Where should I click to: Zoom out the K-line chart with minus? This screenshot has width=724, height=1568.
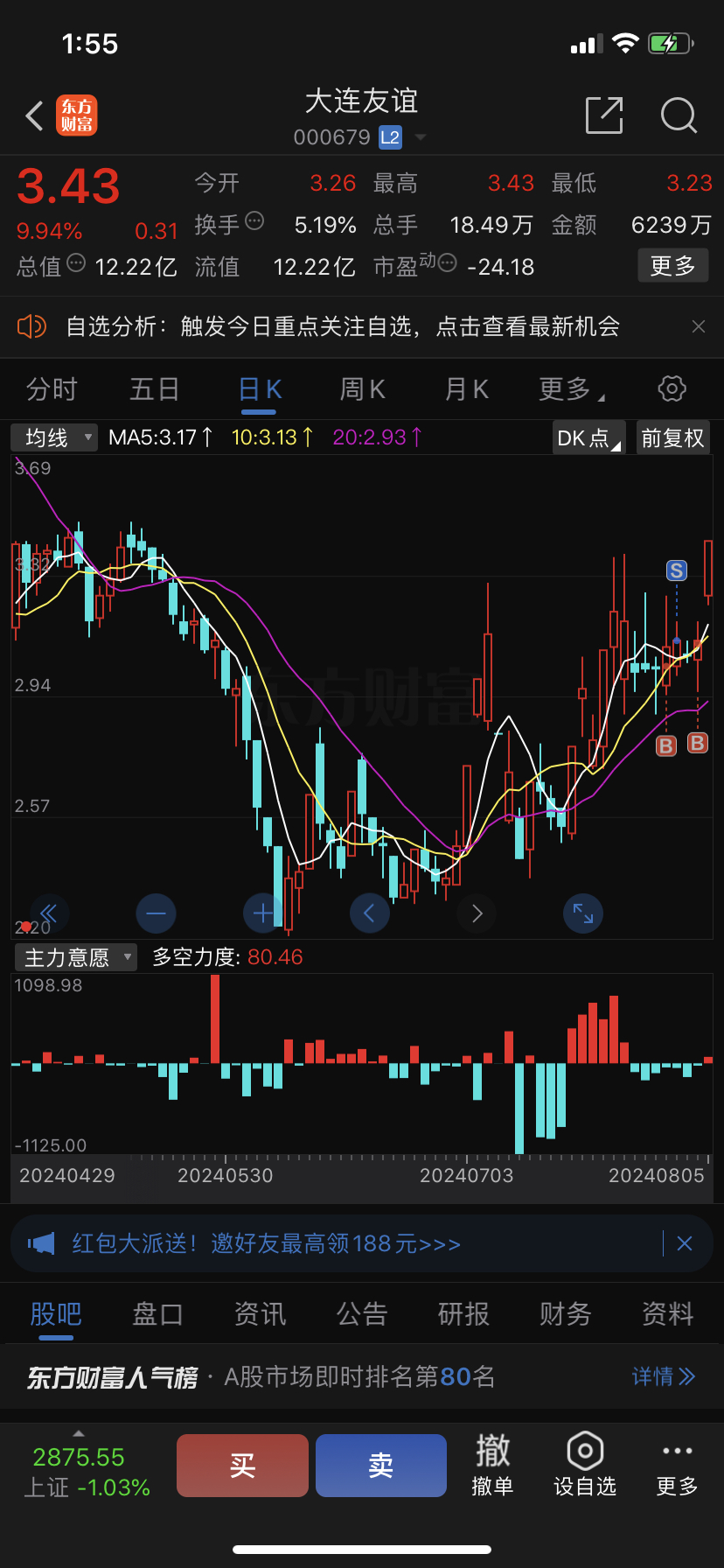click(x=156, y=913)
